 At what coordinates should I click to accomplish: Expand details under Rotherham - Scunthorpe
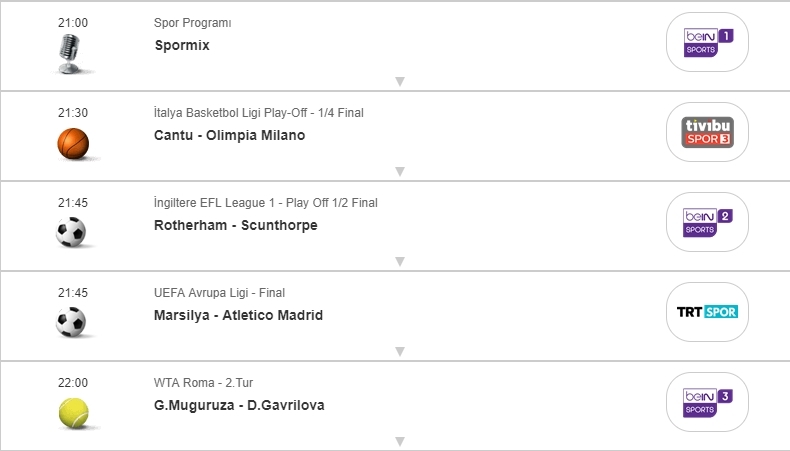[399, 262]
